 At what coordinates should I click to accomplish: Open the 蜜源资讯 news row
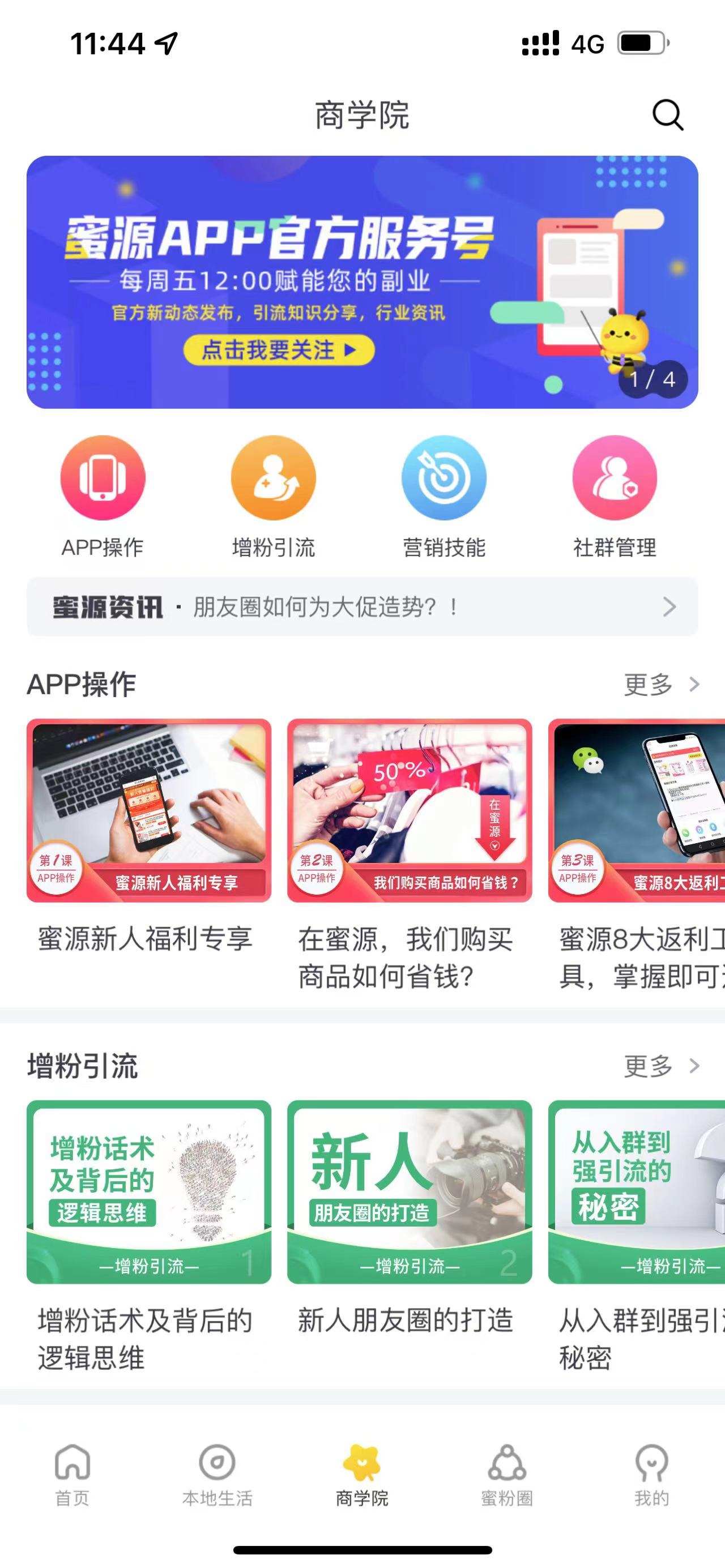pos(361,606)
